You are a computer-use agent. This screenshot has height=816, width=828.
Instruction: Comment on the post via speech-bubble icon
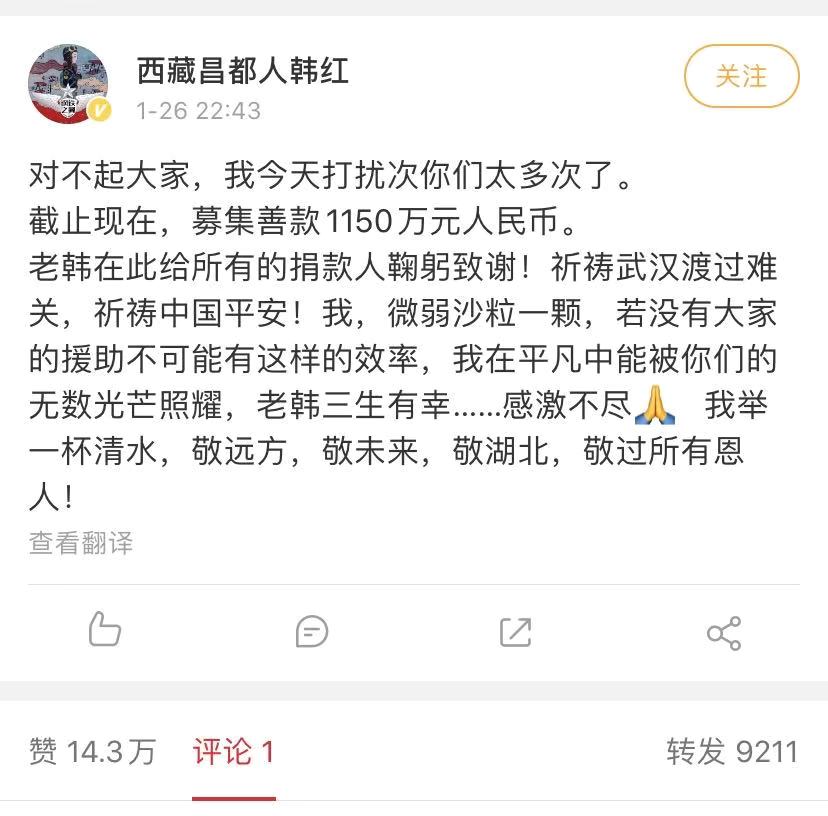(x=312, y=631)
